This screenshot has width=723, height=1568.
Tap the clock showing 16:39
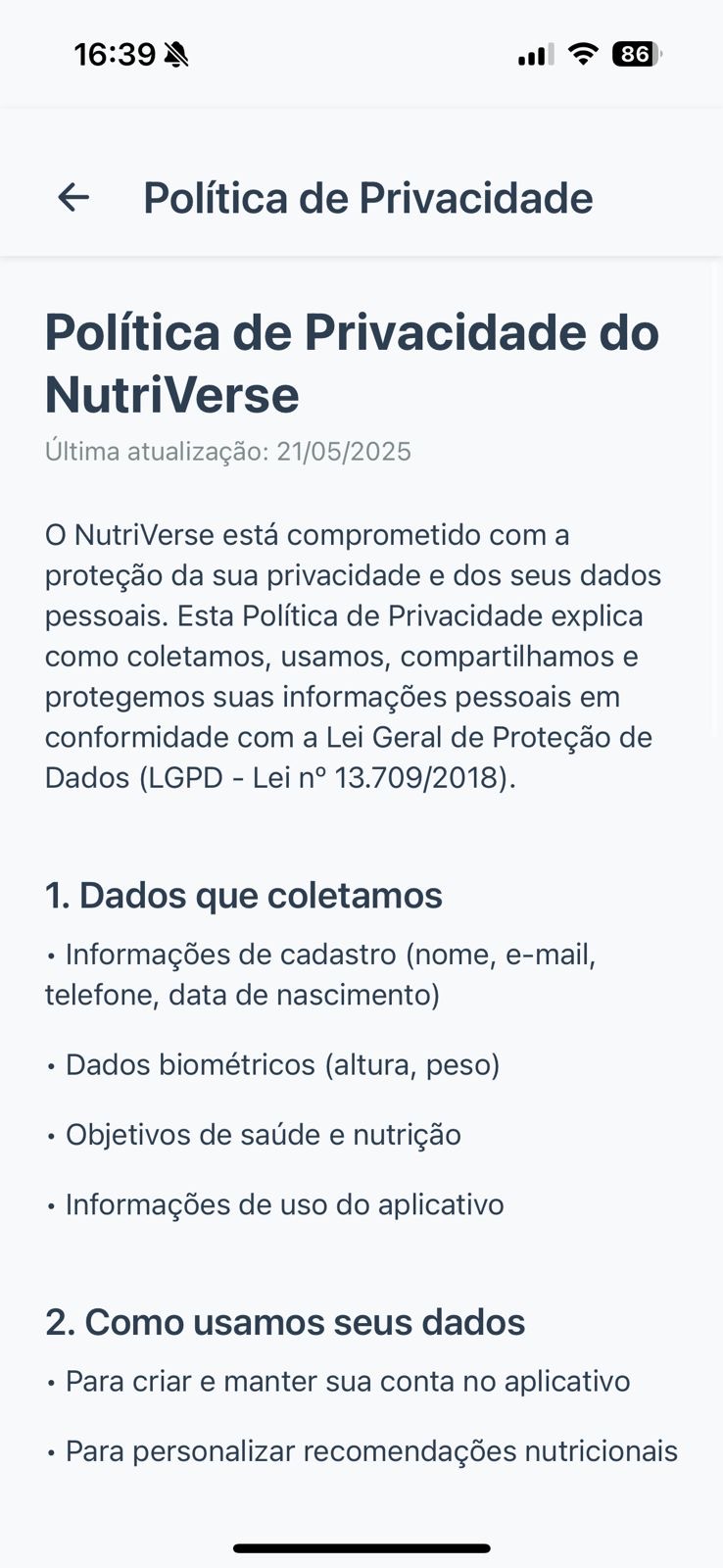pos(116,54)
